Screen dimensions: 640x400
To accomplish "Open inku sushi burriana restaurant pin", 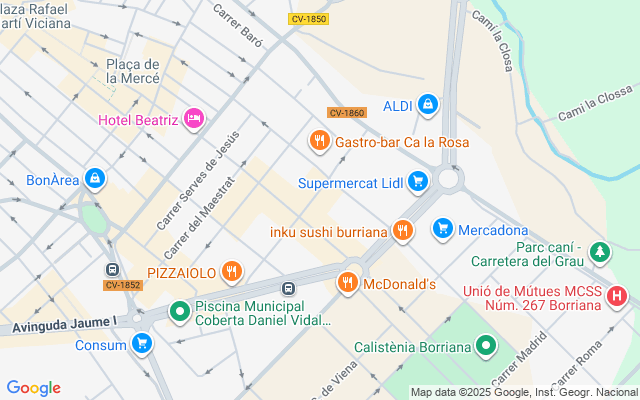I will [x=402, y=231].
